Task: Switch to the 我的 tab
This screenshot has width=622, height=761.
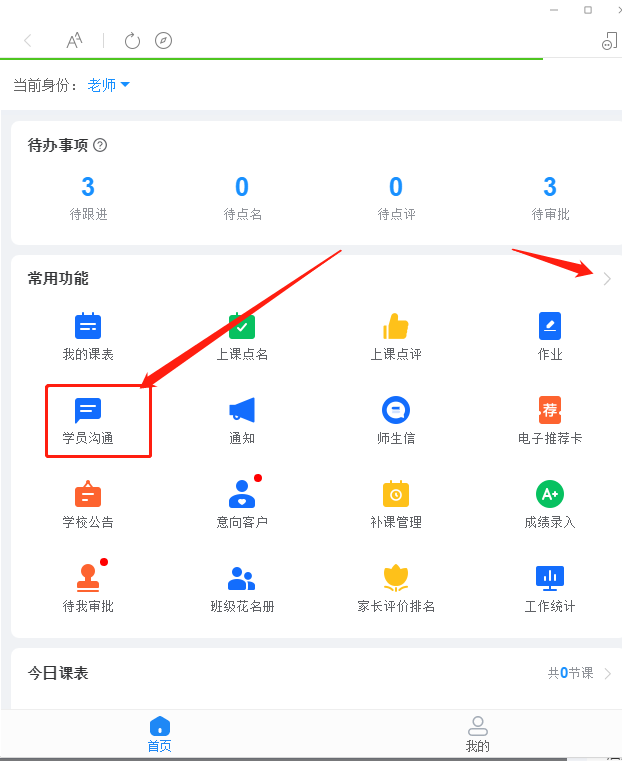Action: [x=478, y=734]
